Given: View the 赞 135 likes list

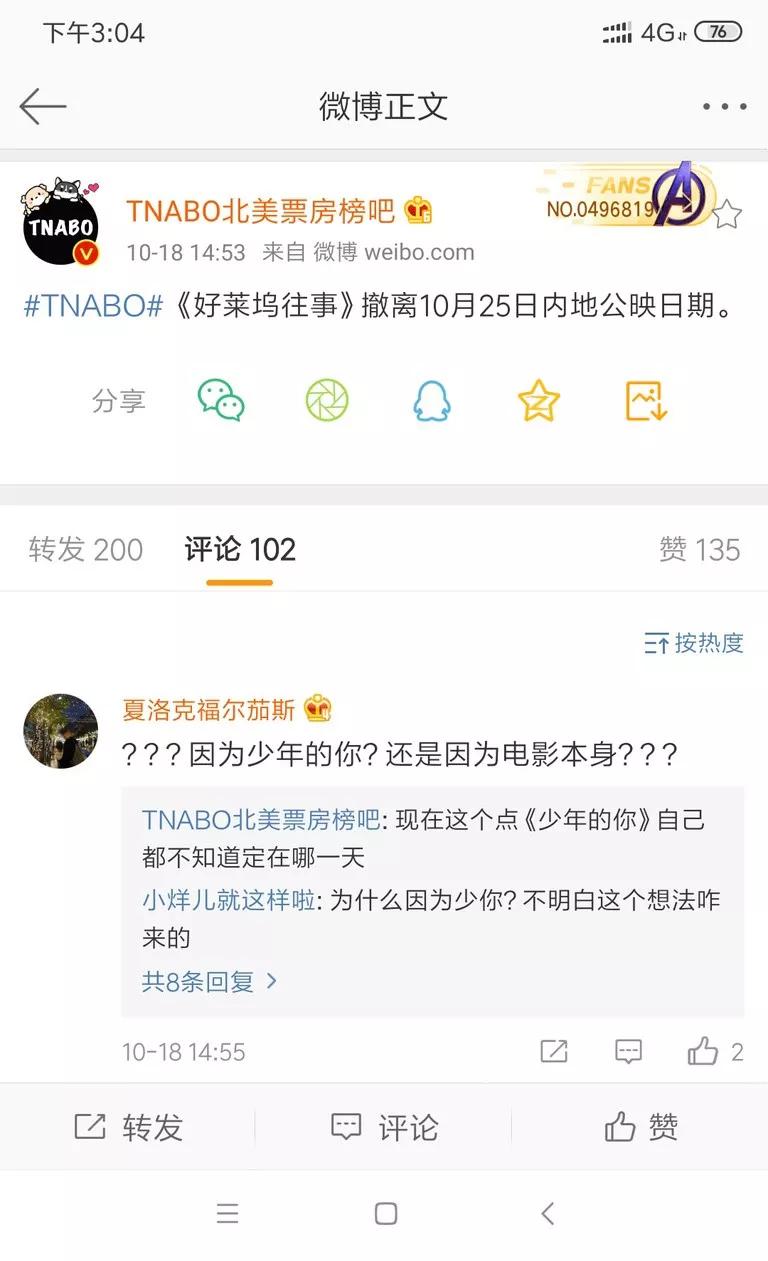Looking at the screenshot, I should (699, 549).
